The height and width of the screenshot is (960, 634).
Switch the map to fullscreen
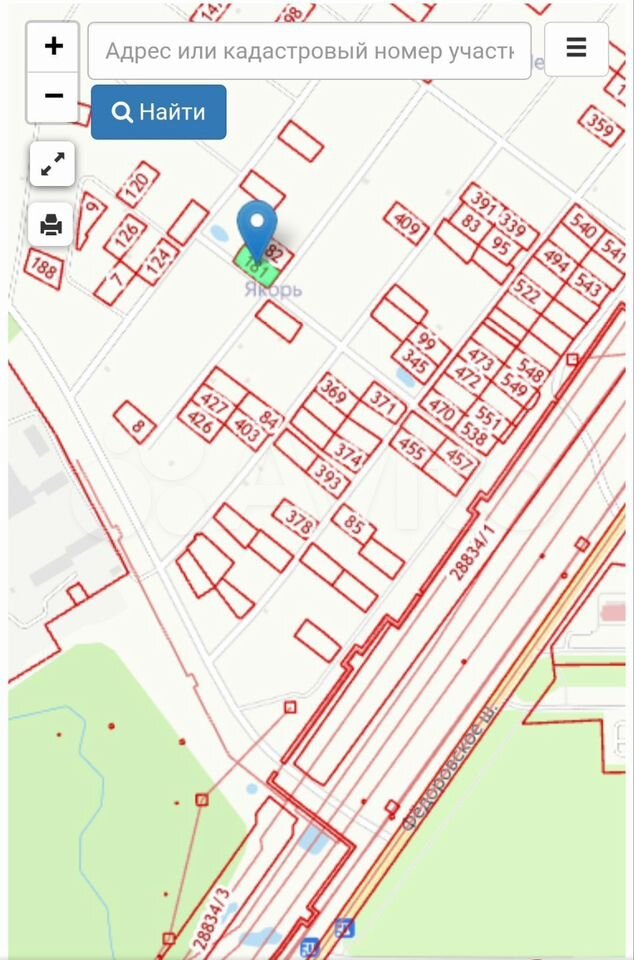click(x=52, y=164)
